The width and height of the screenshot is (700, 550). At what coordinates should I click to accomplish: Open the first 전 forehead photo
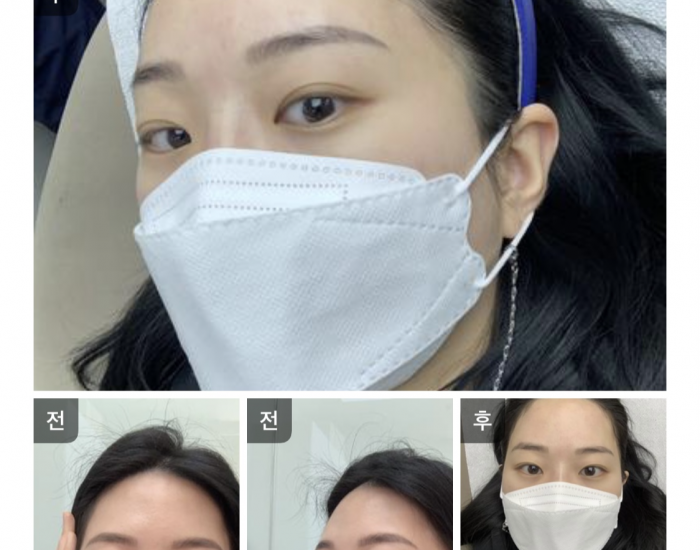coord(137,475)
